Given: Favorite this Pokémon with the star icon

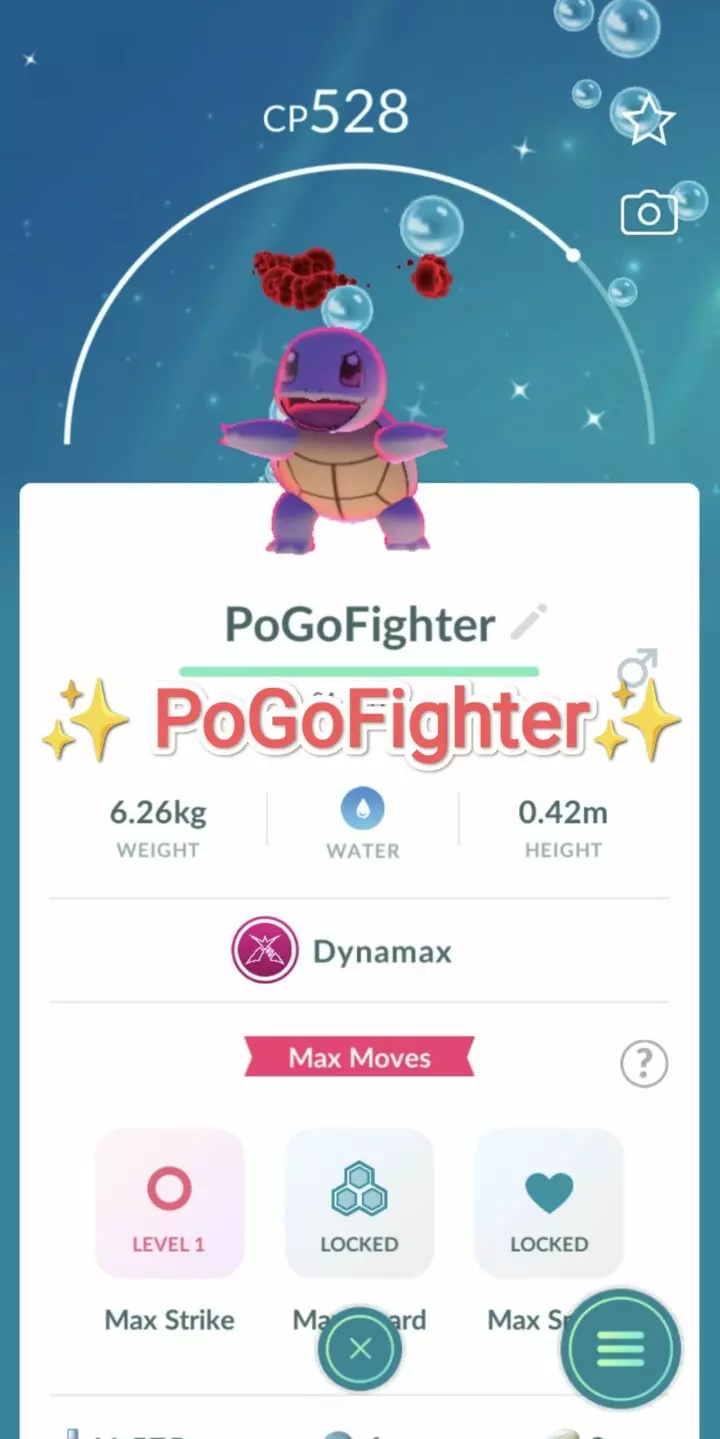Looking at the screenshot, I should tap(648, 119).
